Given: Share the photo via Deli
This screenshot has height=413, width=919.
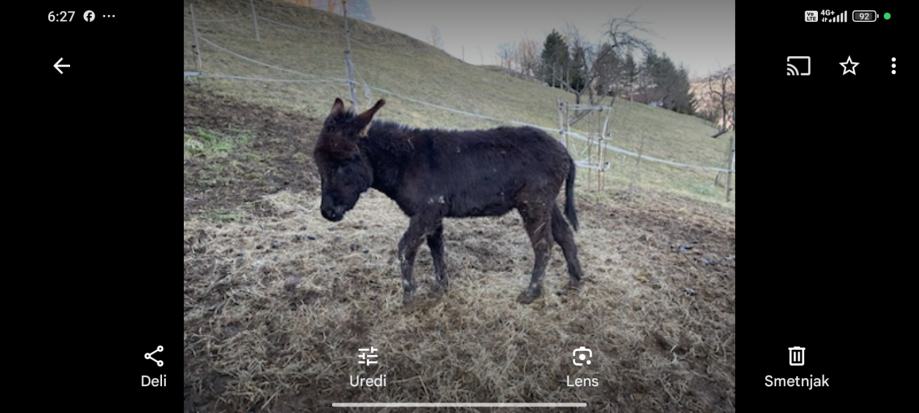Looking at the screenshot, I should point(154,366).
